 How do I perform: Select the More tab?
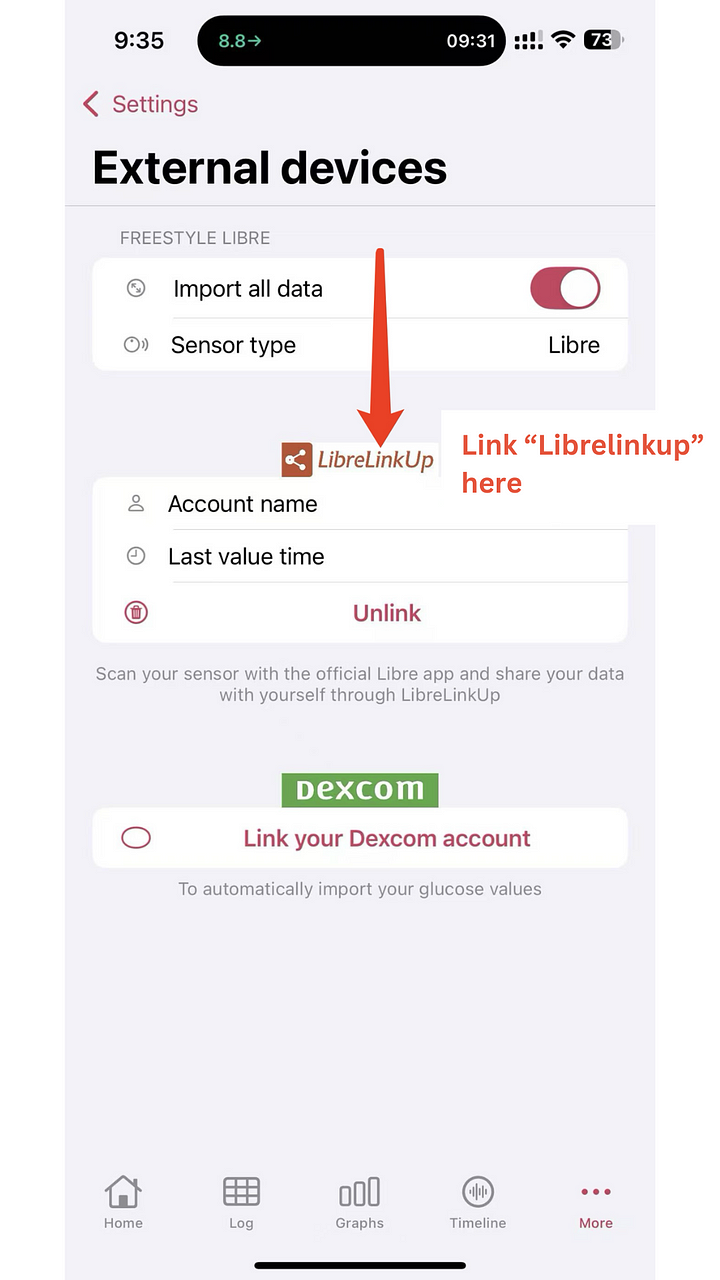click(596, 1203)
